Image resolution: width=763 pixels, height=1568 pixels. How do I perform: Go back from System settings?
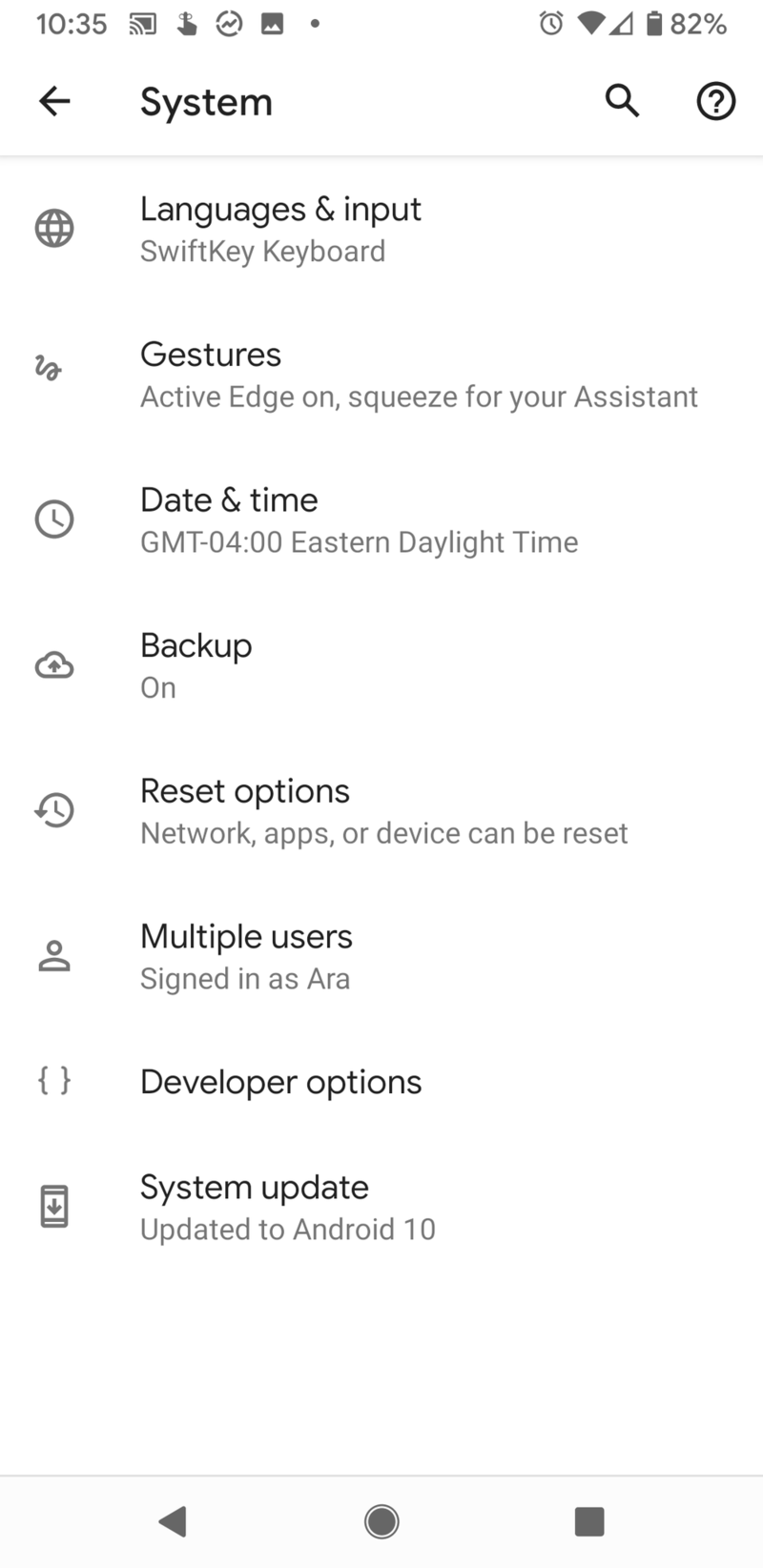coord(54,101)
